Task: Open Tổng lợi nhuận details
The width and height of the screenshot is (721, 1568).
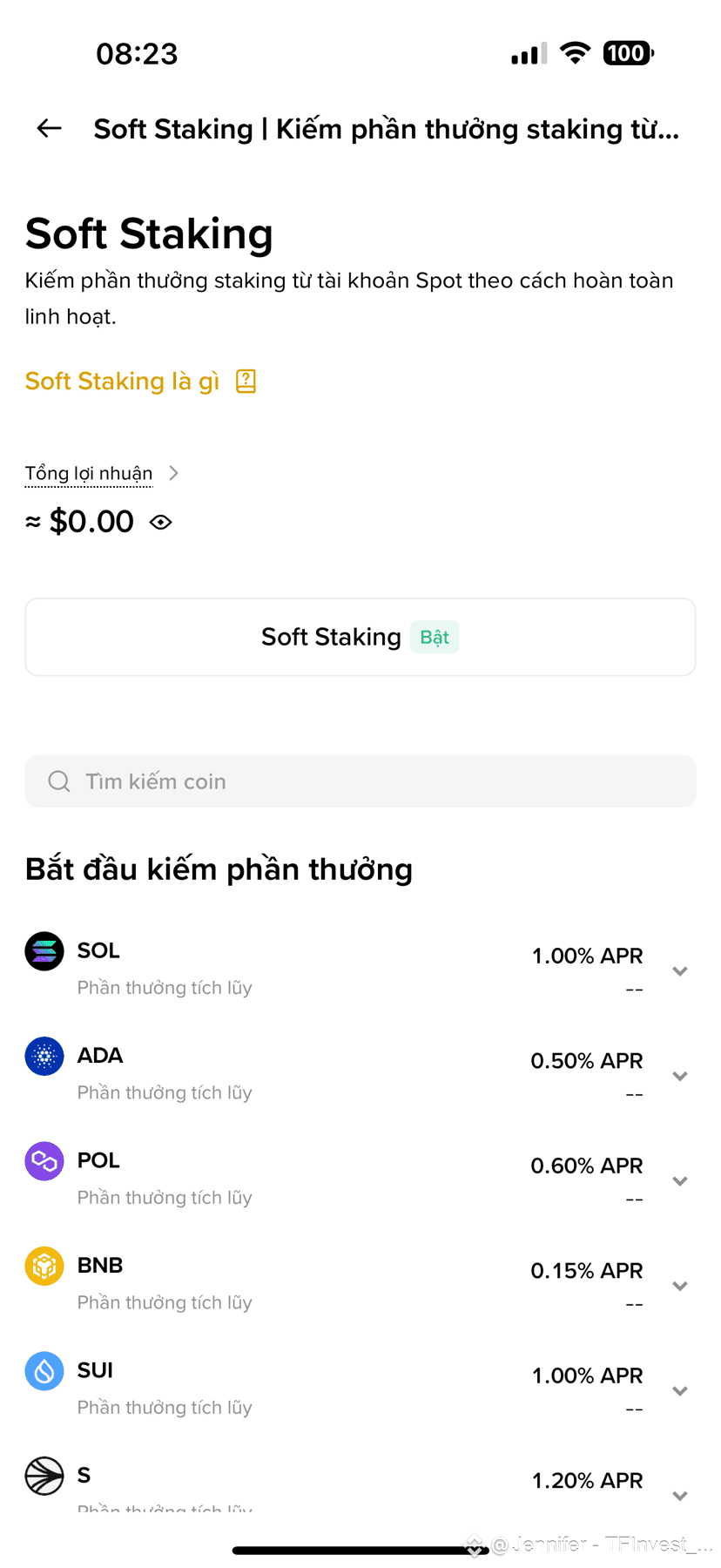Action: point(101,473)
